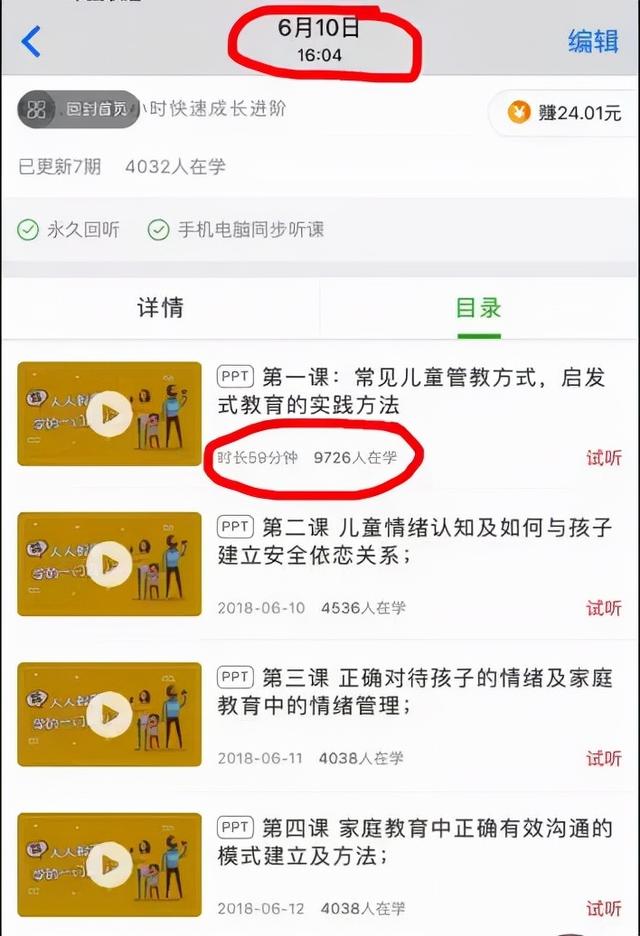640x936 pixels.
Task: Tap 试听 for 第四课
Action: tap(603, 908)
